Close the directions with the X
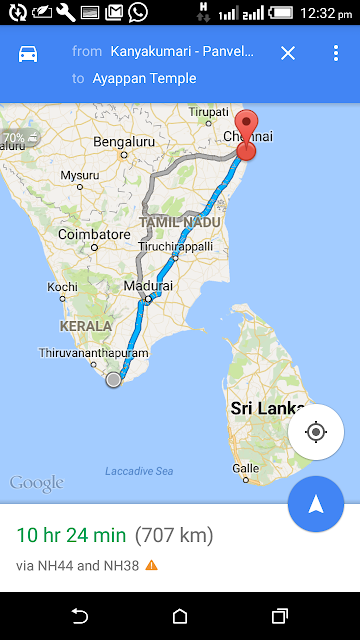Viewport: 360px width, 640px height. (288, 53)
